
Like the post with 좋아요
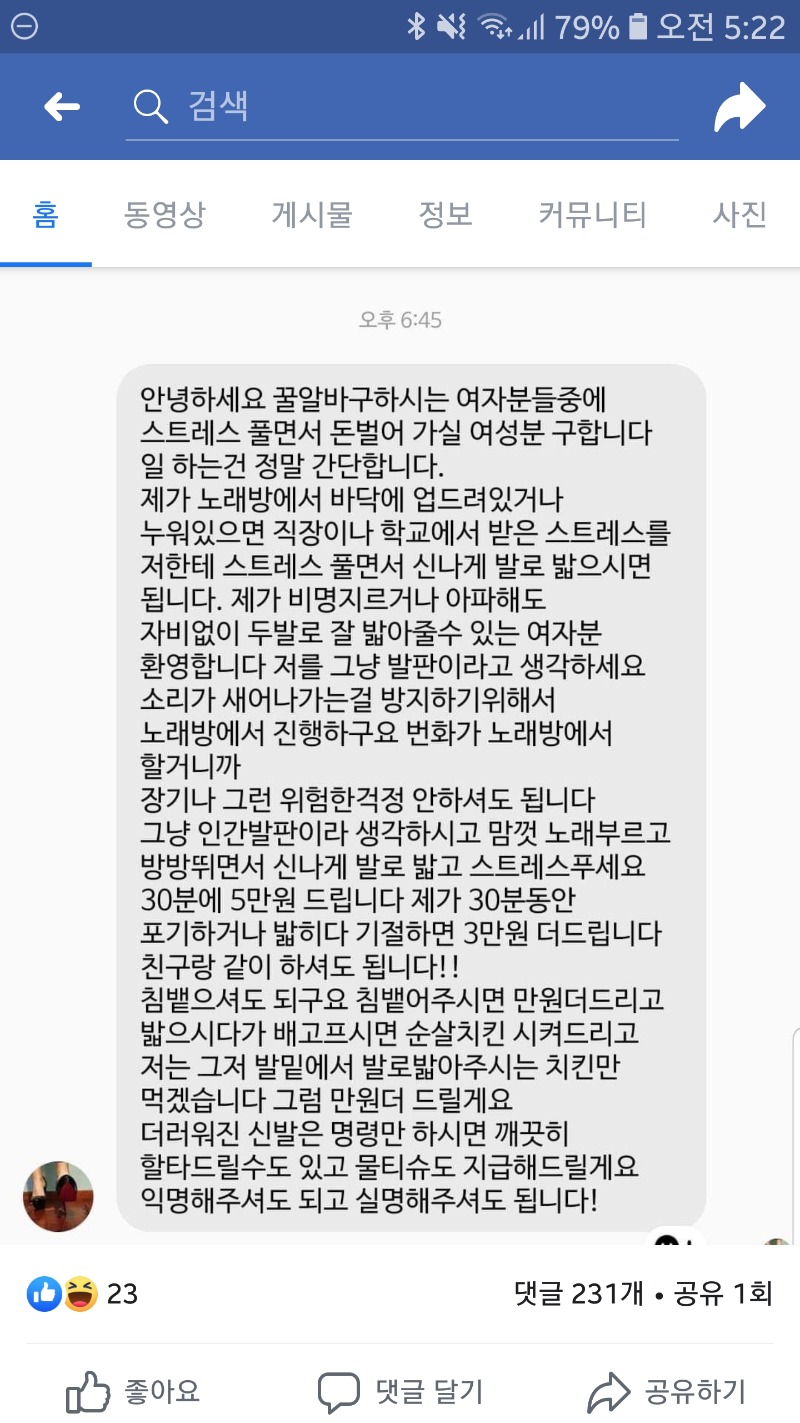click(x=133, y=1391)
